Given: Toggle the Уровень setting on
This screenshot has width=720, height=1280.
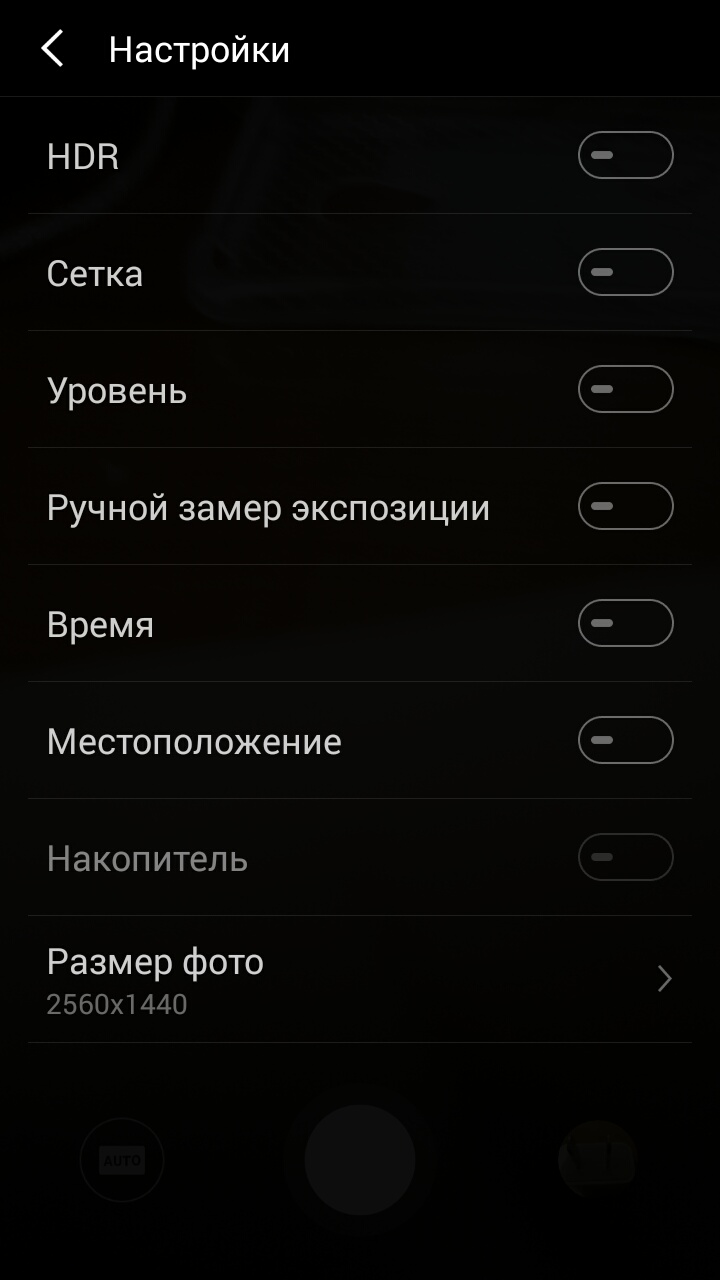Looking at the screenshot, I should pyautogui.click(x=625, y=389).
